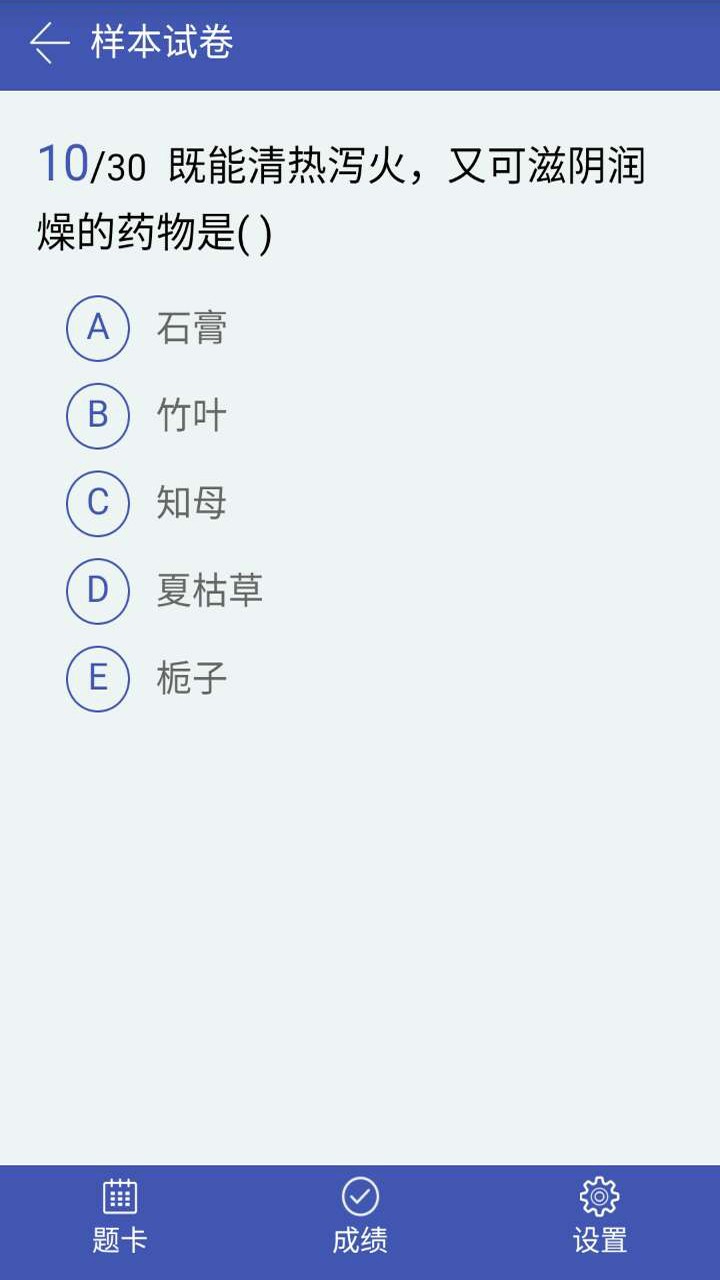Open 设置 settings tab
720x1280 pixels.
pos(600,1216)
